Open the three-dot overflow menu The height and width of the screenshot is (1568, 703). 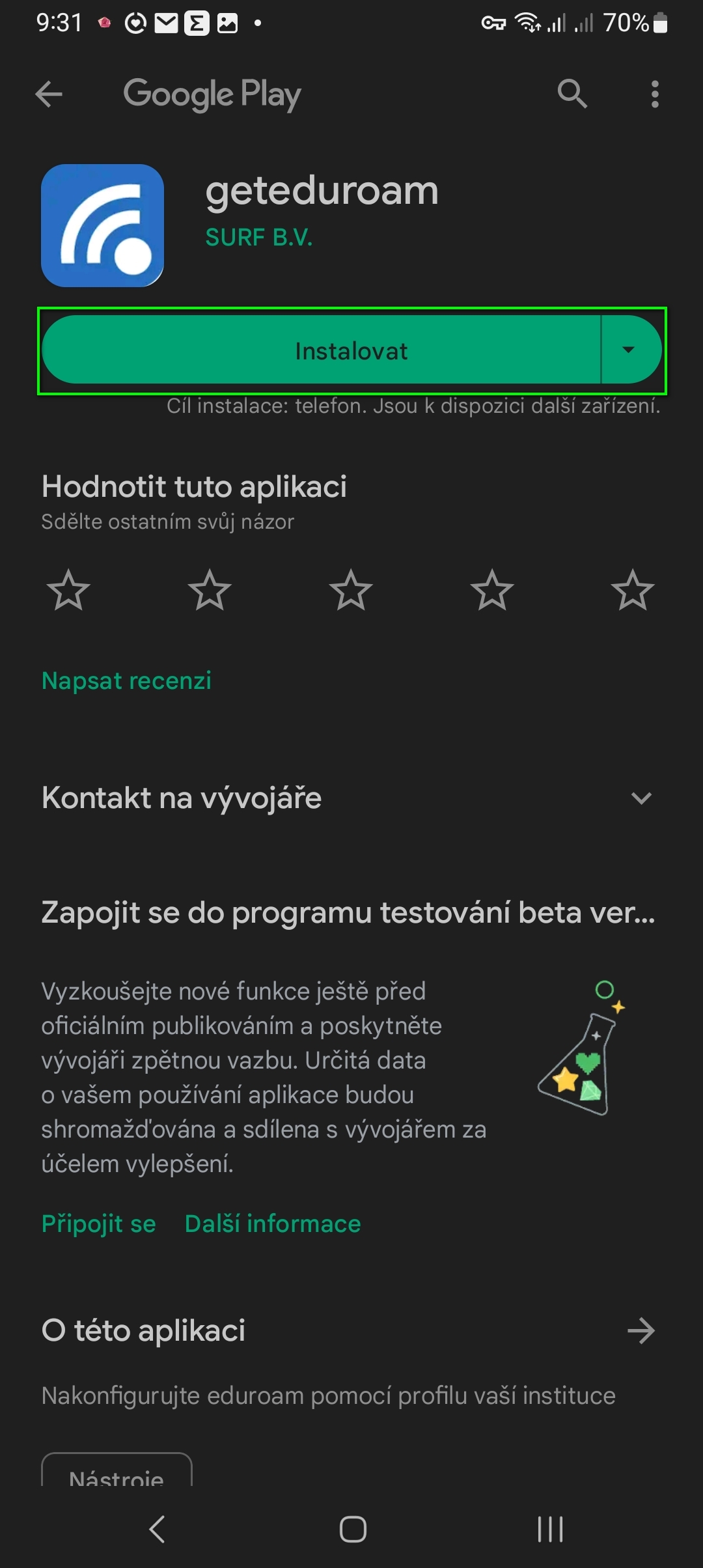[x=655, y=94]
